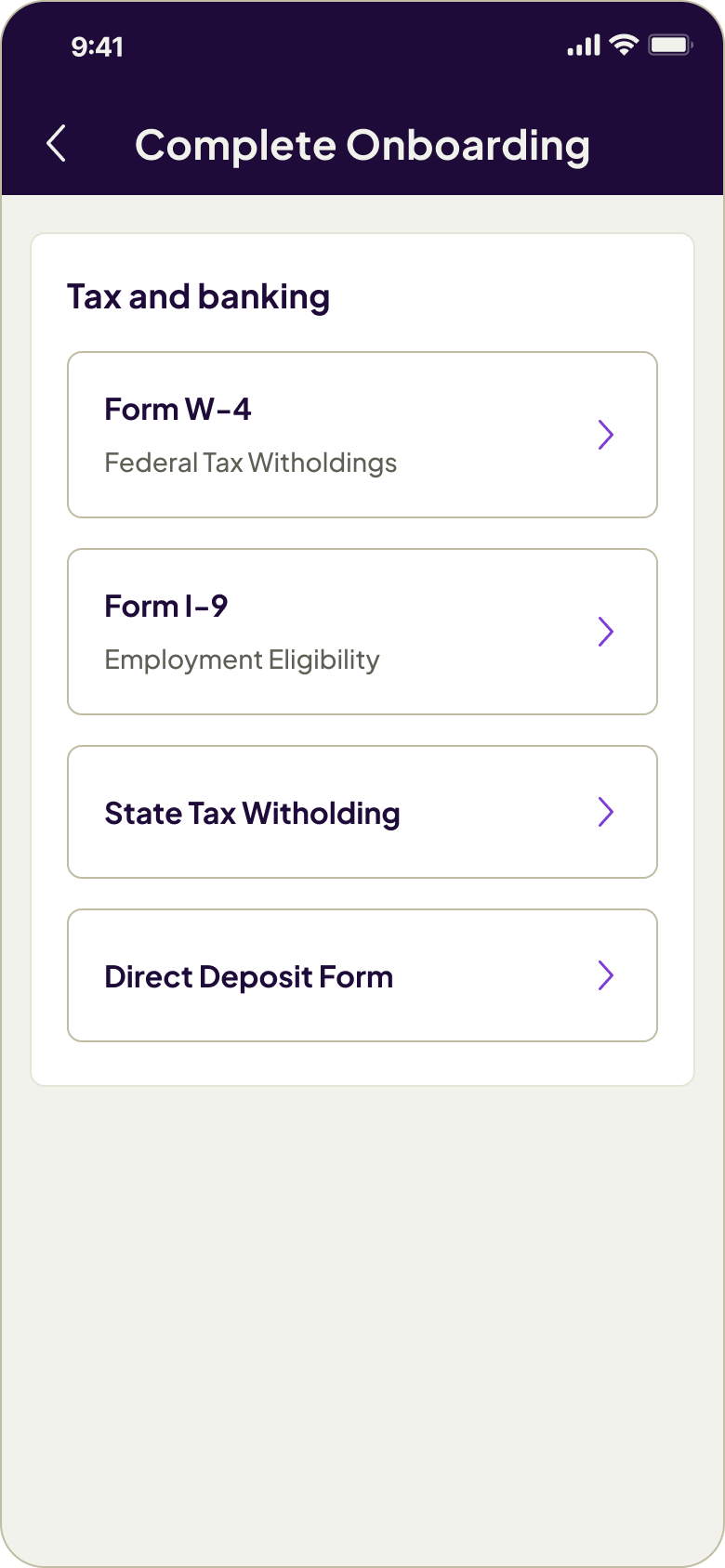Click the chevron beside Direct Deposit Form
The width and height of the screenshot is (725, 1568).
[606, 975]
